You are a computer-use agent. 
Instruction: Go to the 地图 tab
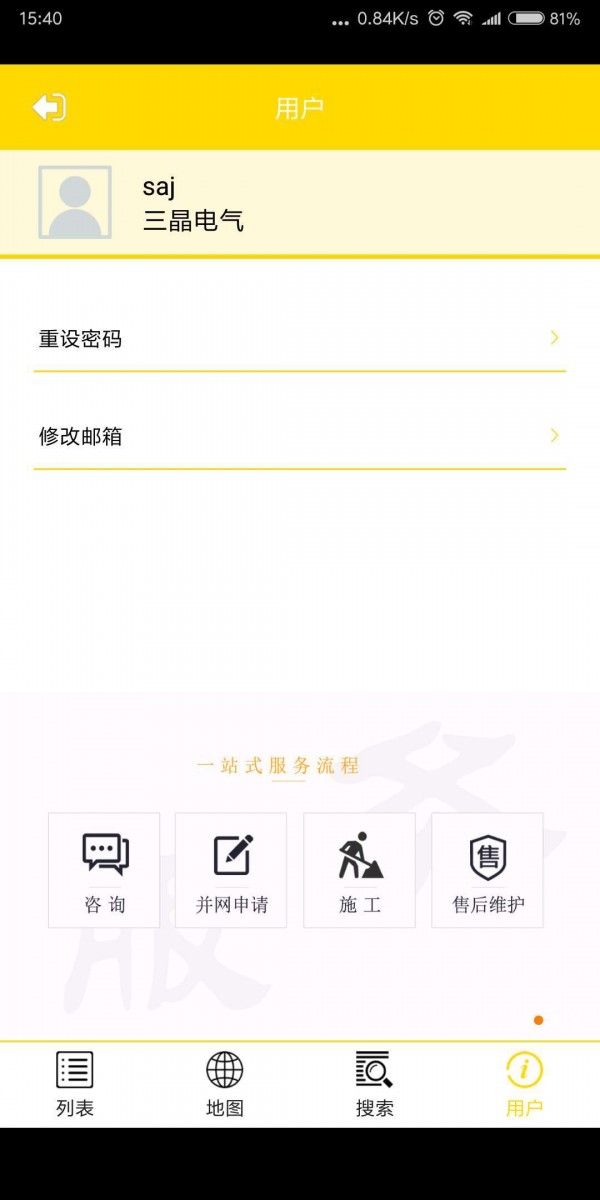pos(225,1084)
